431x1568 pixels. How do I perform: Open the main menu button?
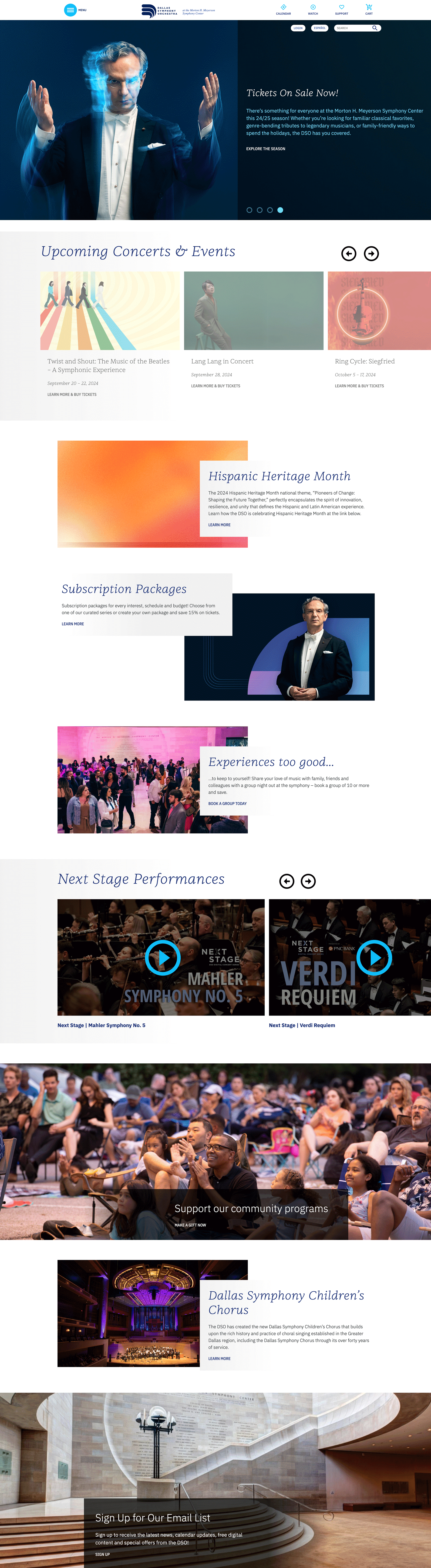click(x=70, y=10)
